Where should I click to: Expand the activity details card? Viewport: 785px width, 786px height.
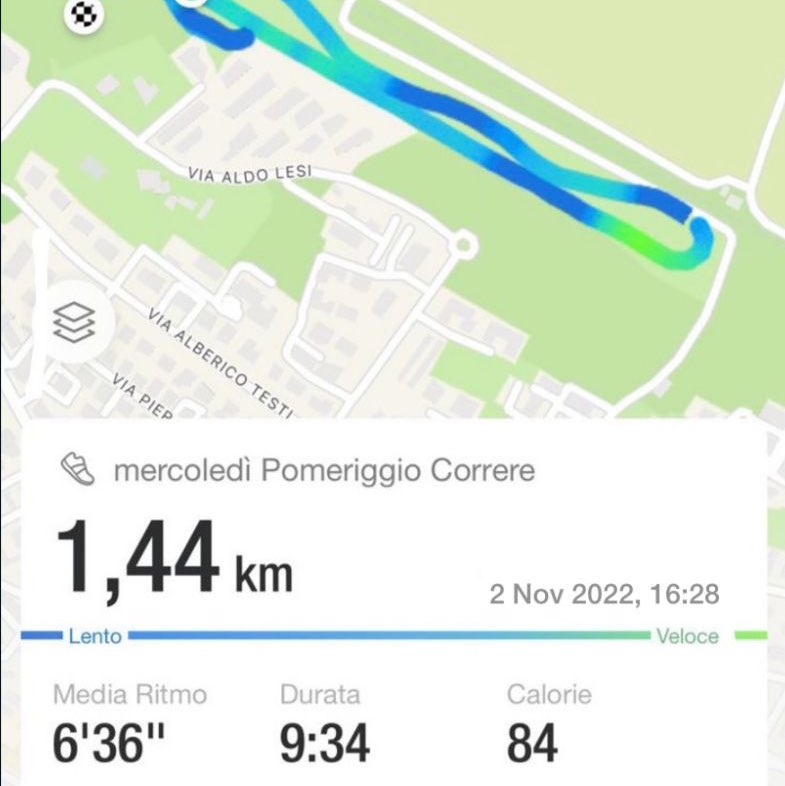pos(390,470)
